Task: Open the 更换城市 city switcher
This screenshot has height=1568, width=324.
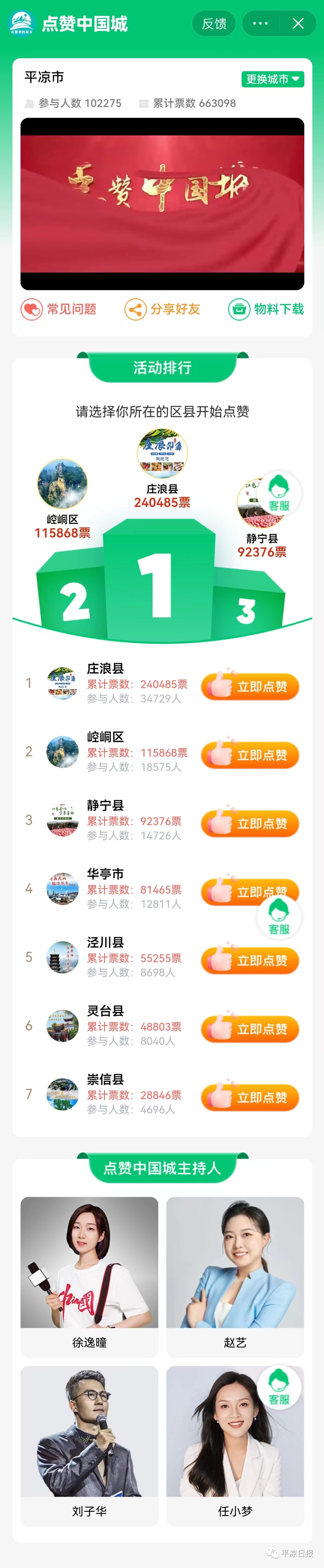Action: [x=273, y=79]
